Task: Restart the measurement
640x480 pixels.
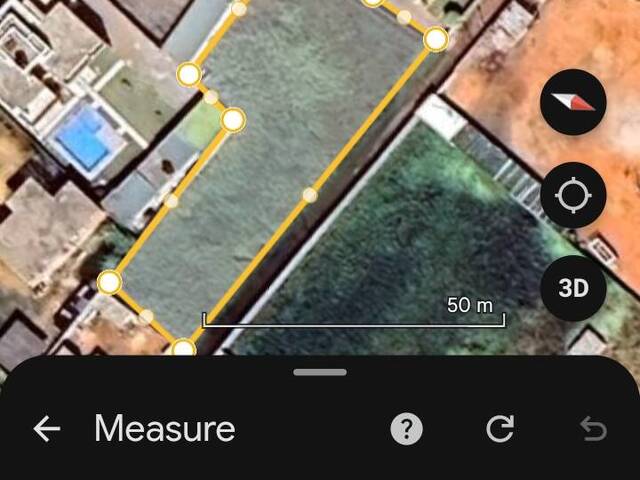Action: pos(500,429)
